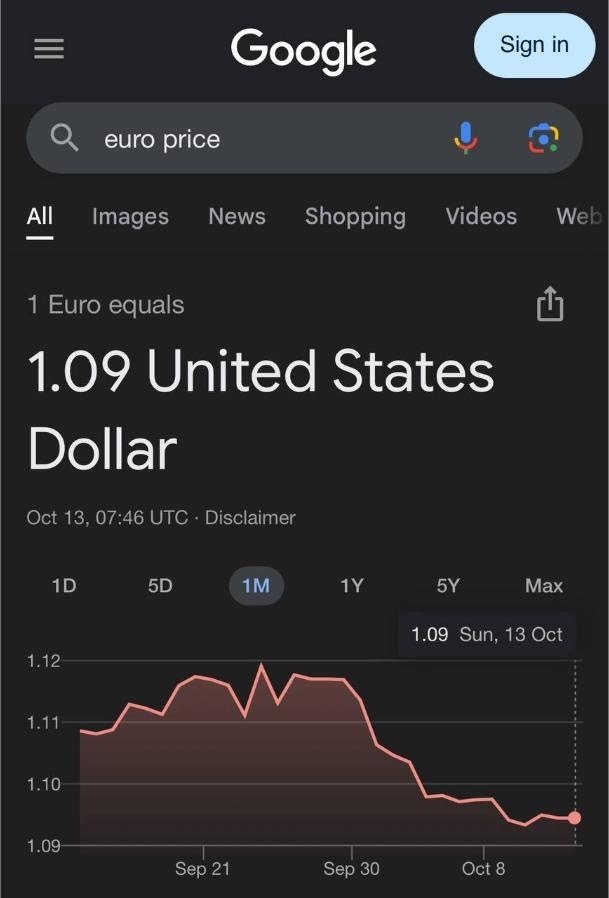The image size is (609, 898).
Task: Open the Disclaimer link
Action: [250, 518]
